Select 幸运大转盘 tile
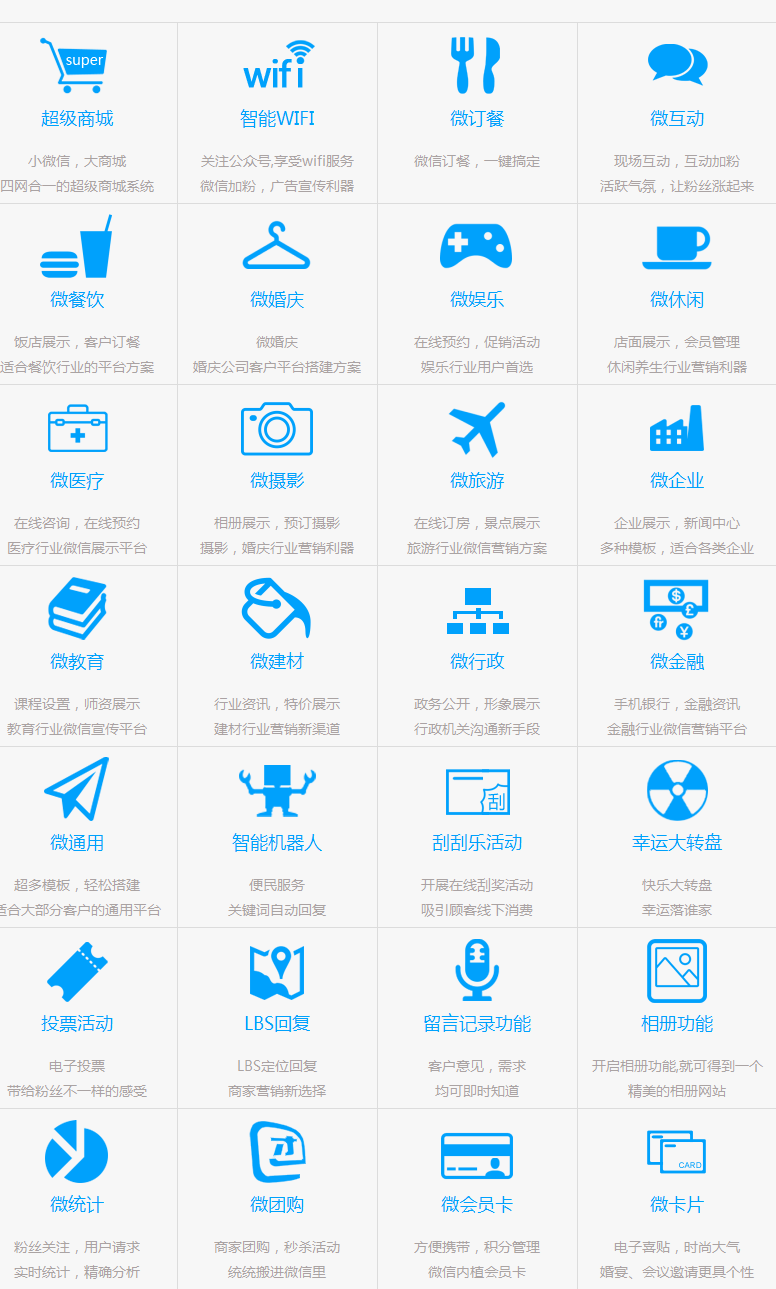The width and height of the screenshot is (776, 1289). (x=677, y=842)
